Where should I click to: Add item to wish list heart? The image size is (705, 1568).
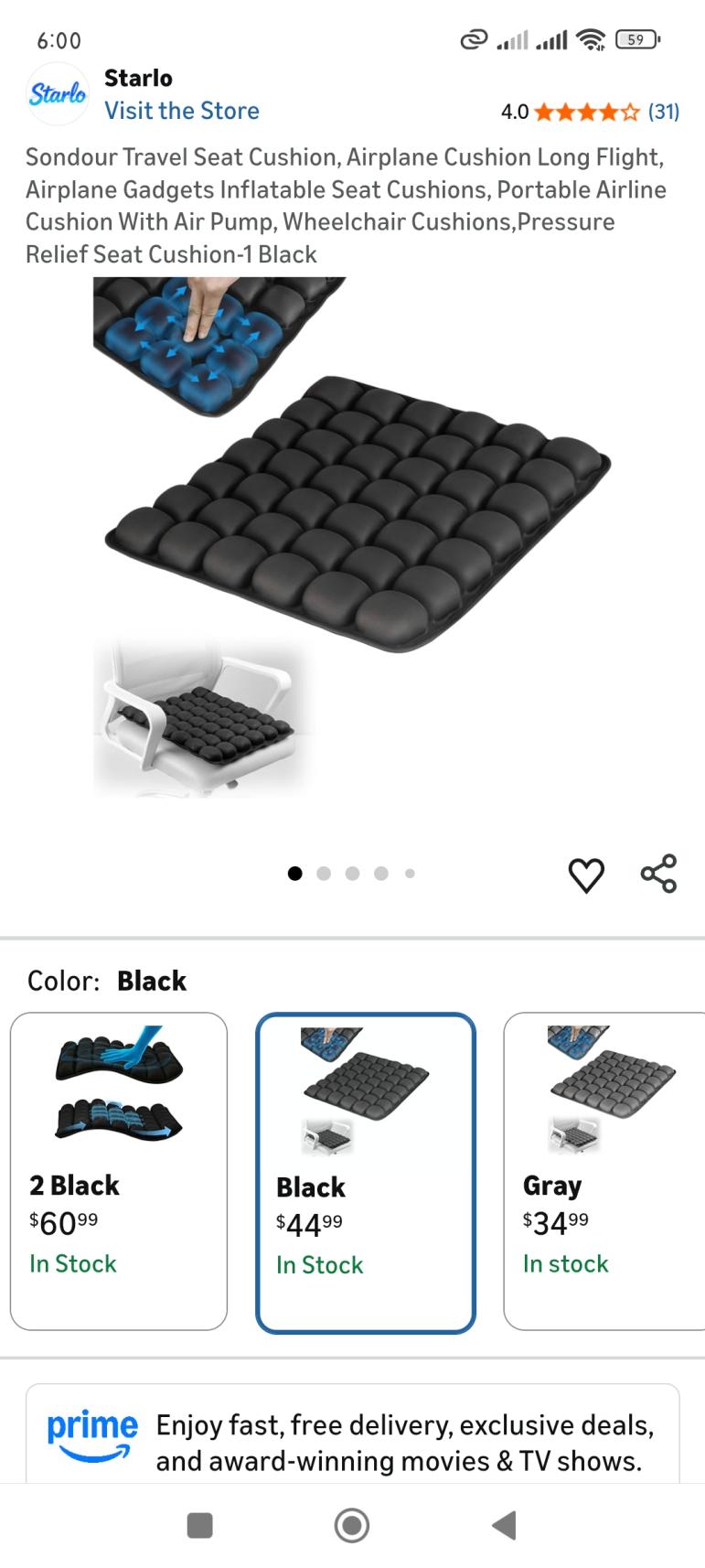(x=586, y=875)
